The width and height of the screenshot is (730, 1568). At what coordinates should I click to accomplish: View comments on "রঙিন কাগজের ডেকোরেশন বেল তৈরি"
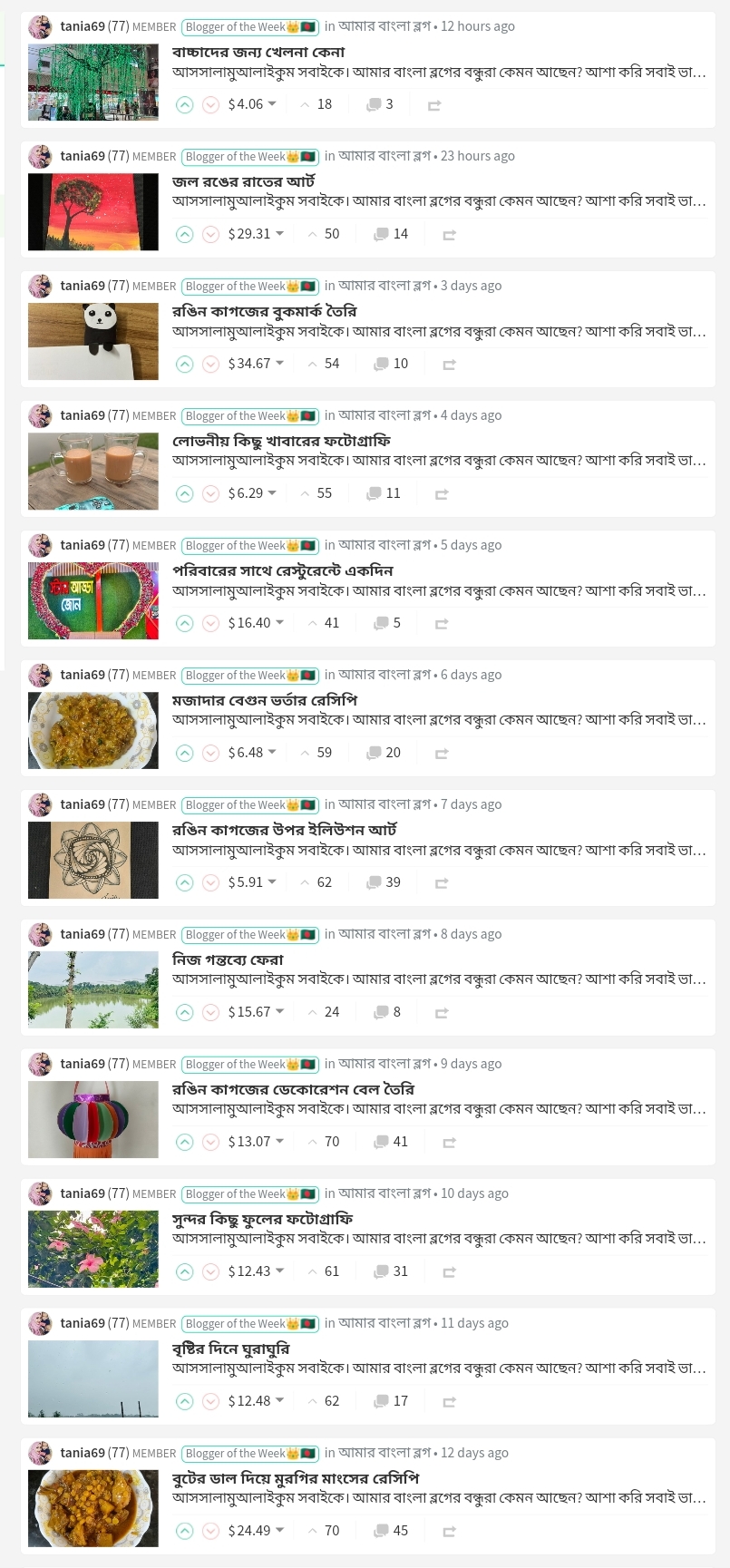[391, 1142]
